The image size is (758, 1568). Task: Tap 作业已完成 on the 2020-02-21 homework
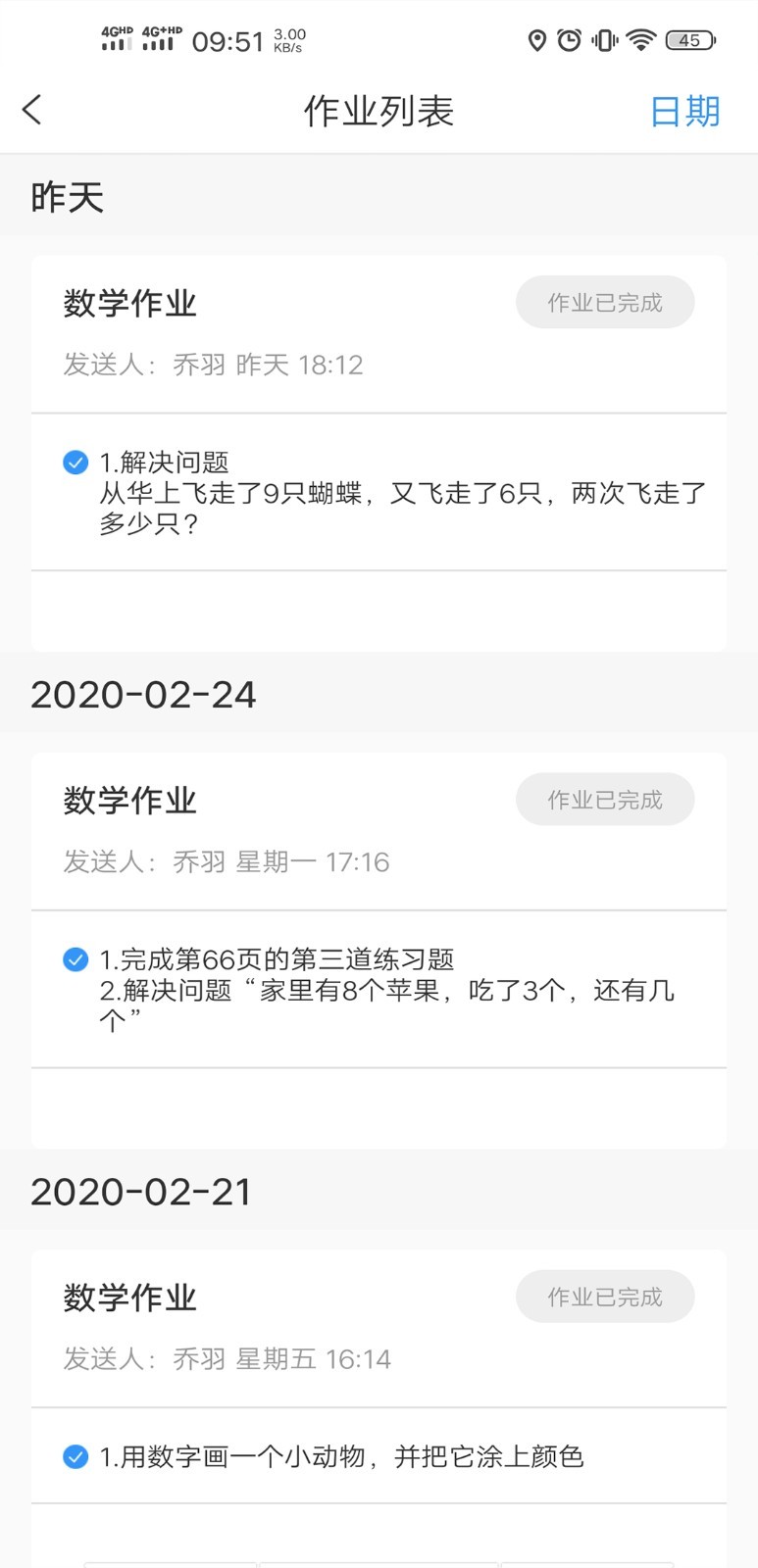(605, 1297)
